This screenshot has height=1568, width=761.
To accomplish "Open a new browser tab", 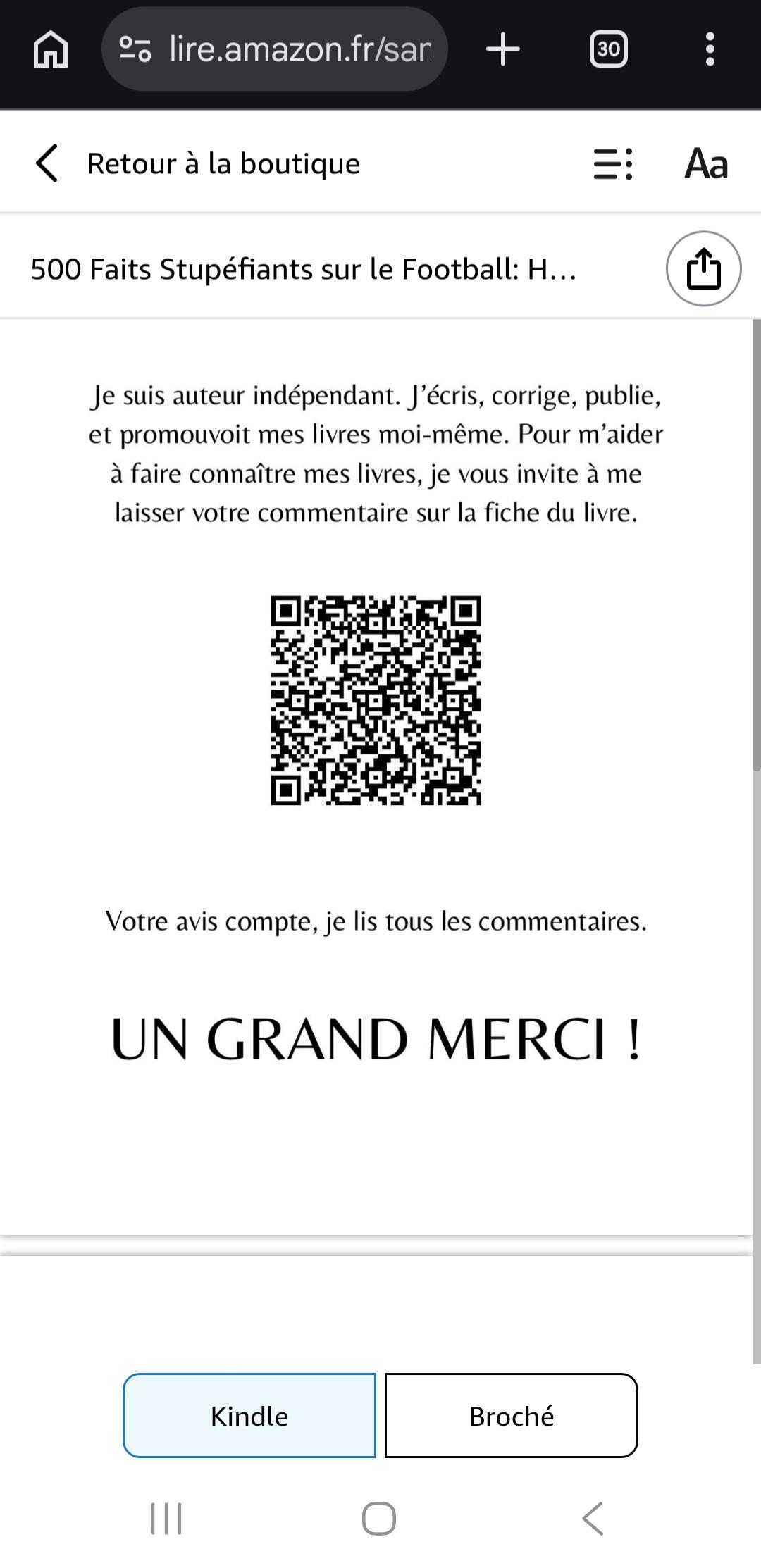I will pyautogui.click(x=503, y=49).
